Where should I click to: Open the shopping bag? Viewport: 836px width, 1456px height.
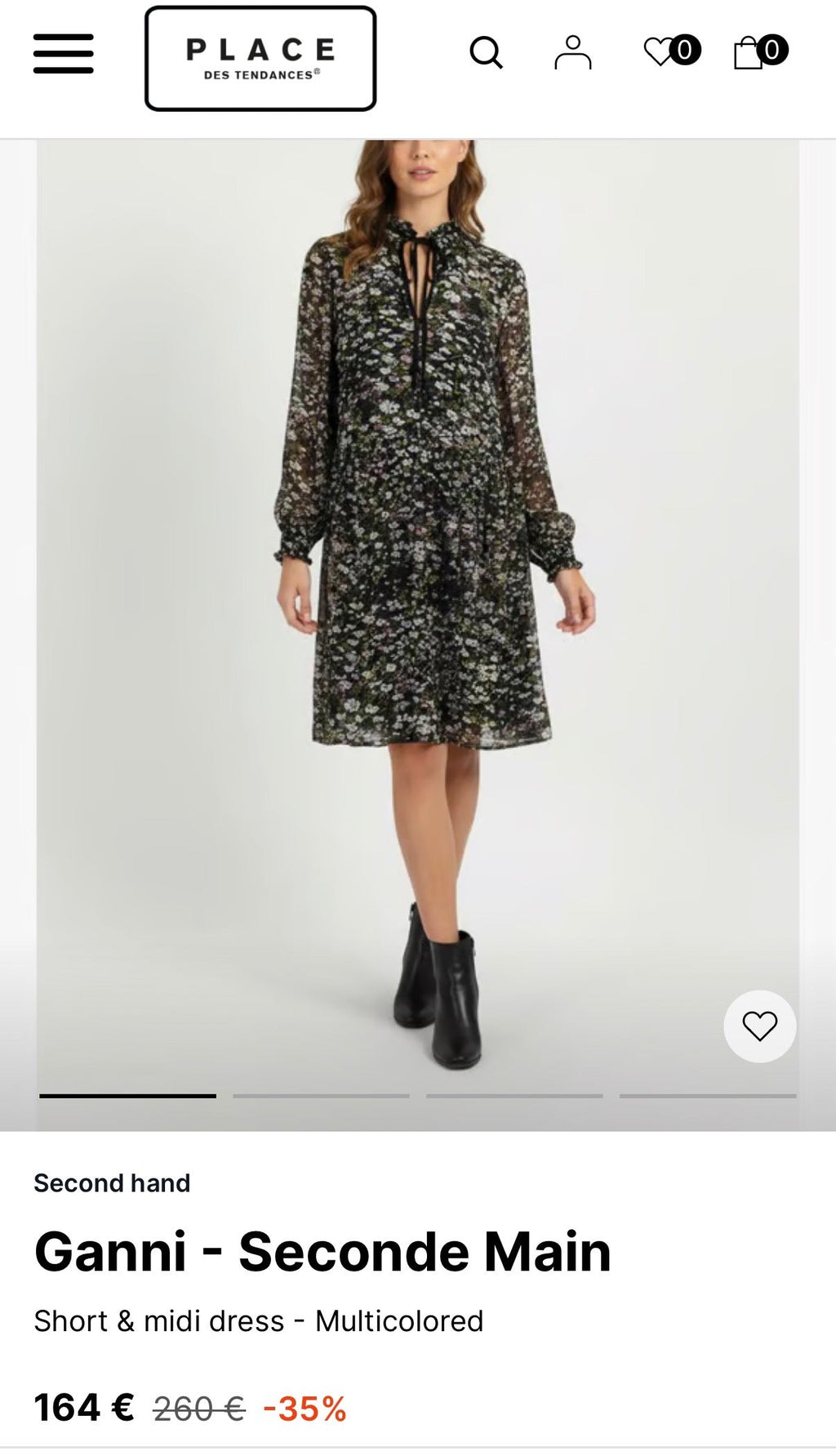(x=759, y=51)
